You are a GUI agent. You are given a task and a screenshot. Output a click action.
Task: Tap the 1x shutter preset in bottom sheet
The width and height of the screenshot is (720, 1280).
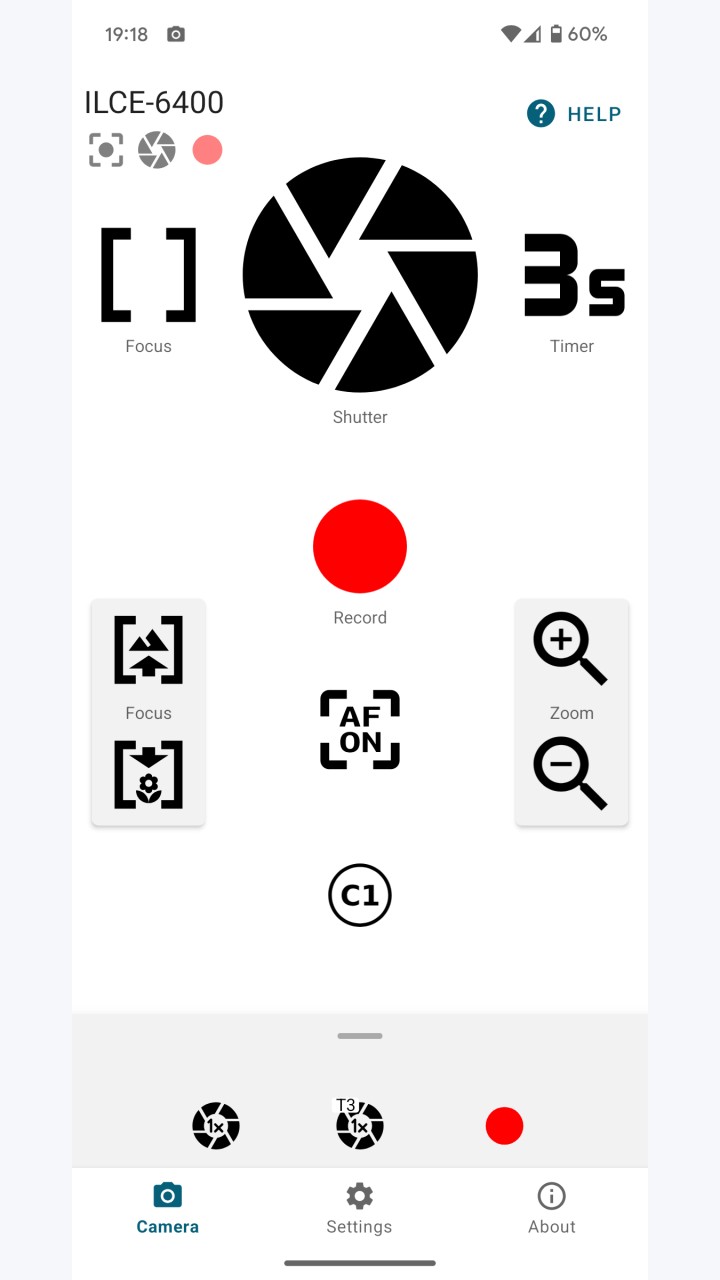point(216,1126)
